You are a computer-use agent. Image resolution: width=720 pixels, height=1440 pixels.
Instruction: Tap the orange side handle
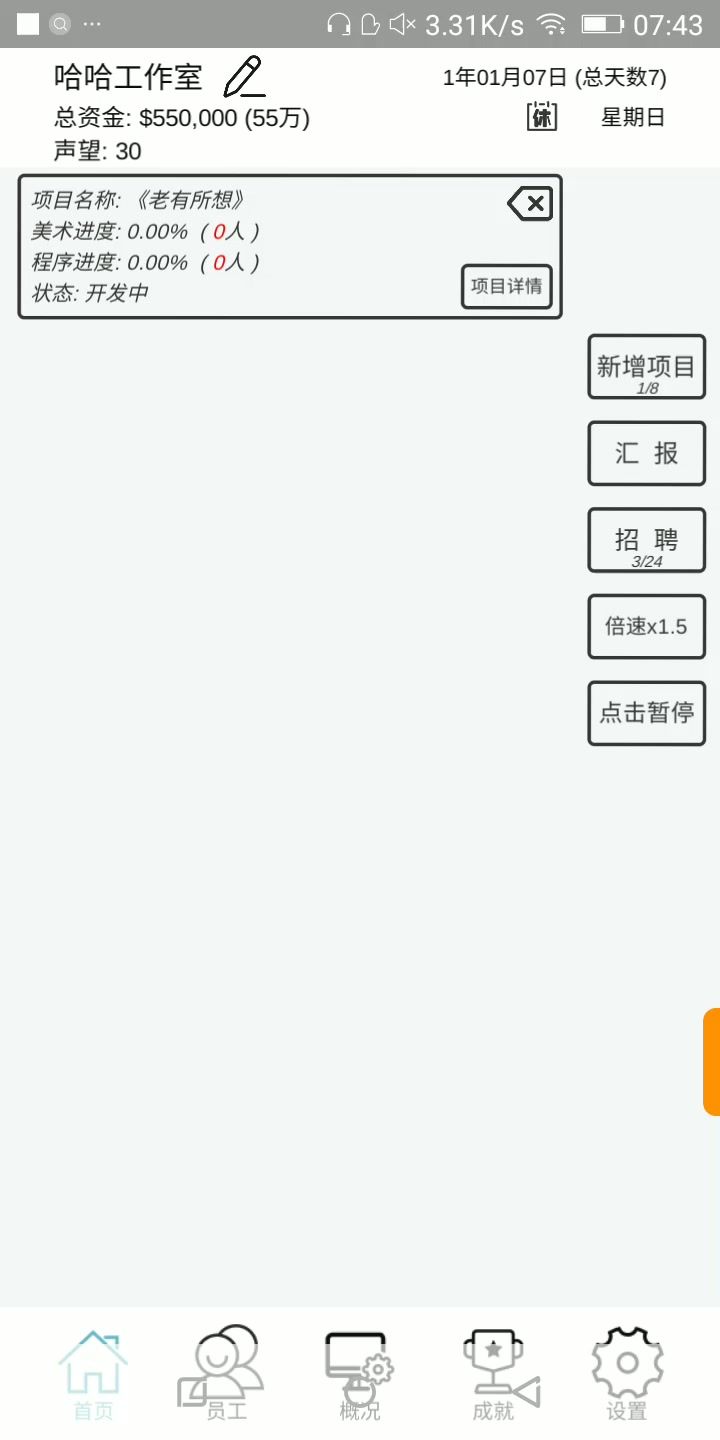click(x=711, y=1061)
